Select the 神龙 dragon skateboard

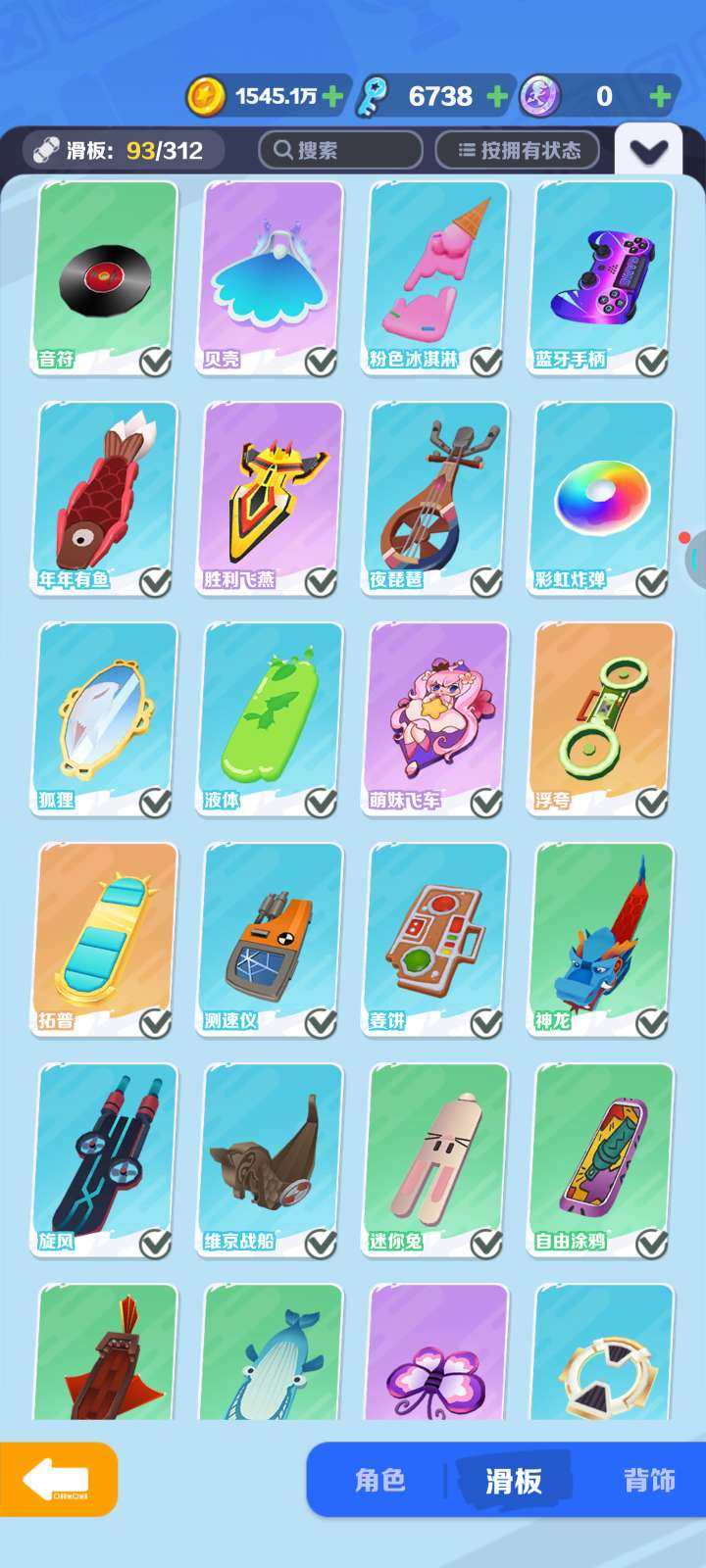point(603,938)
